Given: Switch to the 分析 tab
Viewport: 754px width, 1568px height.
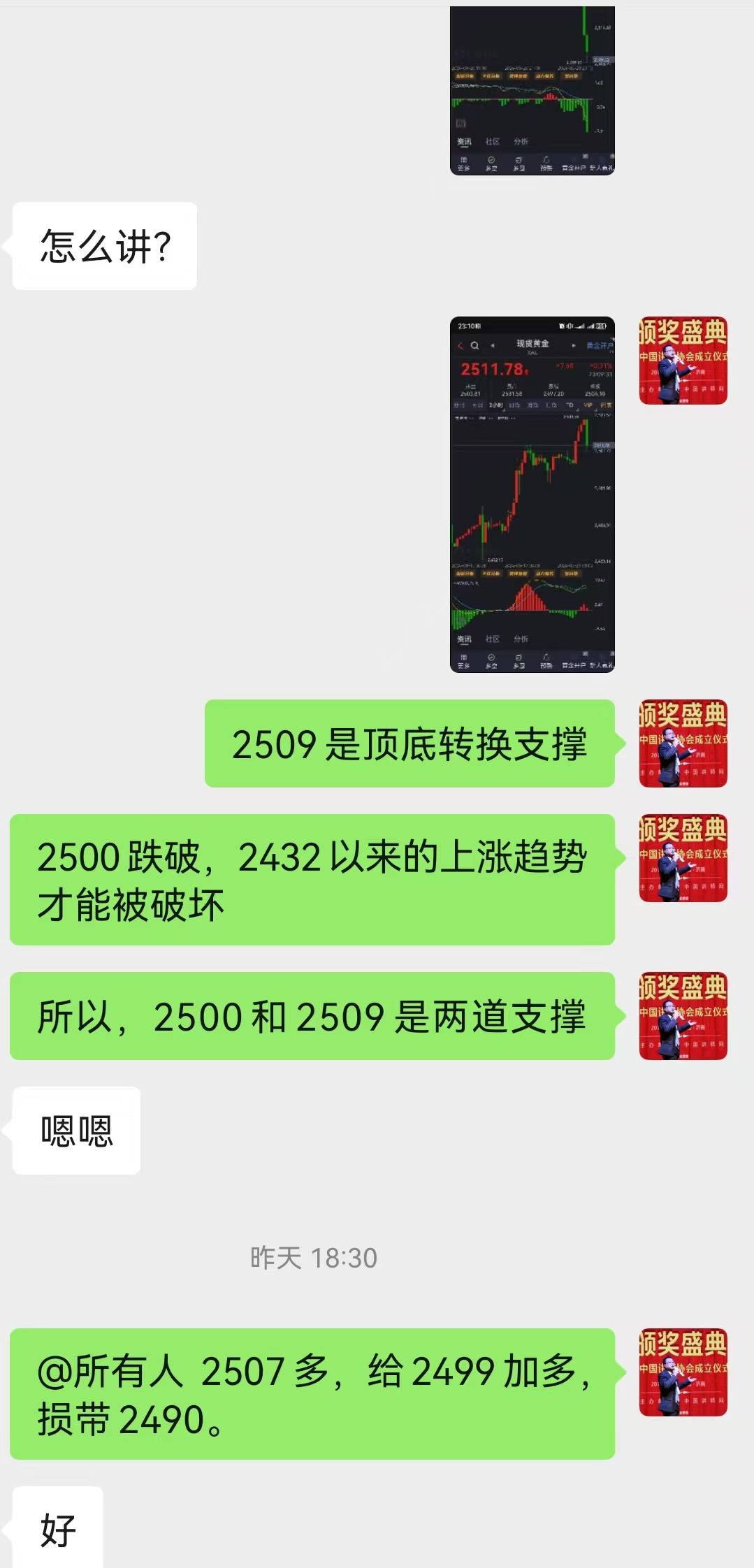Looking at the screenshot, I should pyautogui.click(x=521, y=638).
